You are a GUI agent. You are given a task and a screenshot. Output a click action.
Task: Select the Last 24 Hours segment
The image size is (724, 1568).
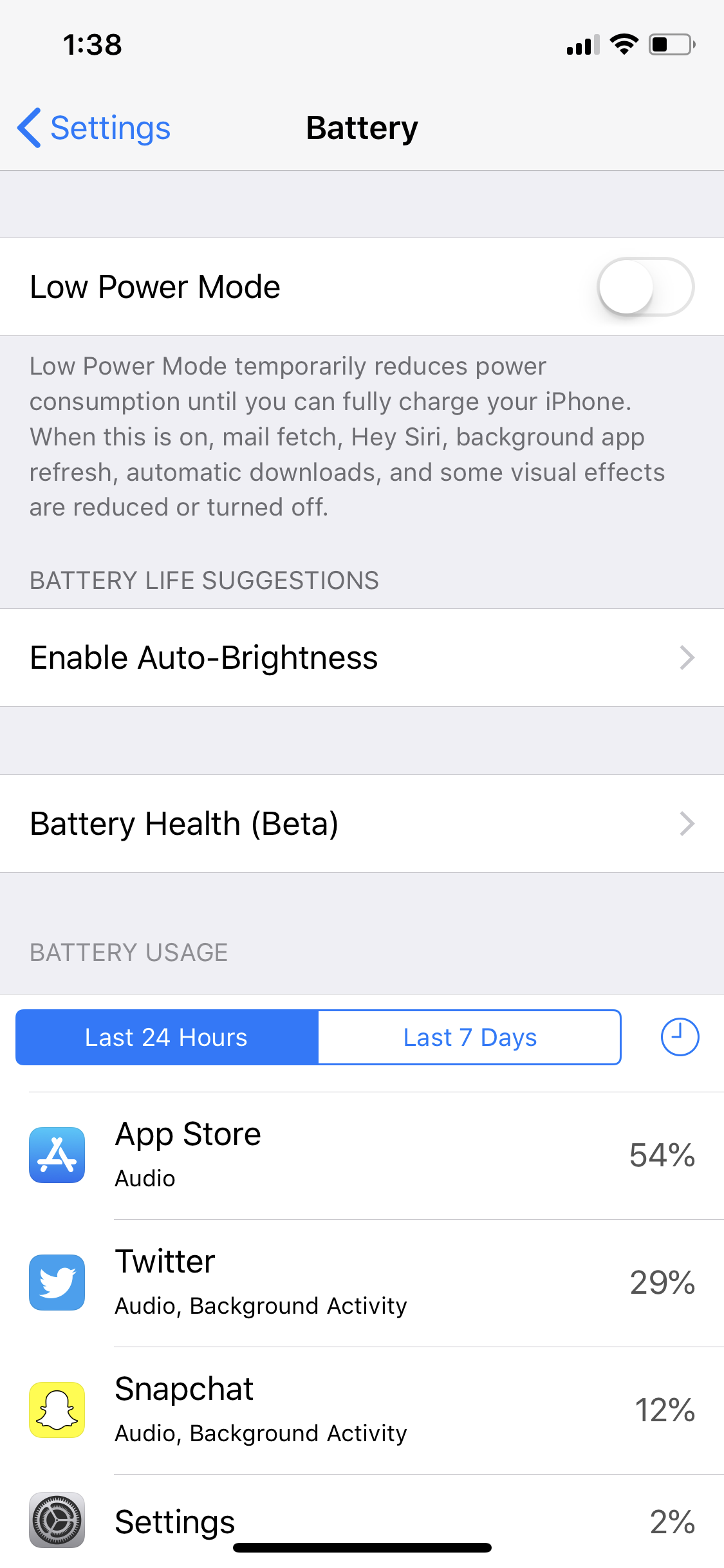[167, 1037]
